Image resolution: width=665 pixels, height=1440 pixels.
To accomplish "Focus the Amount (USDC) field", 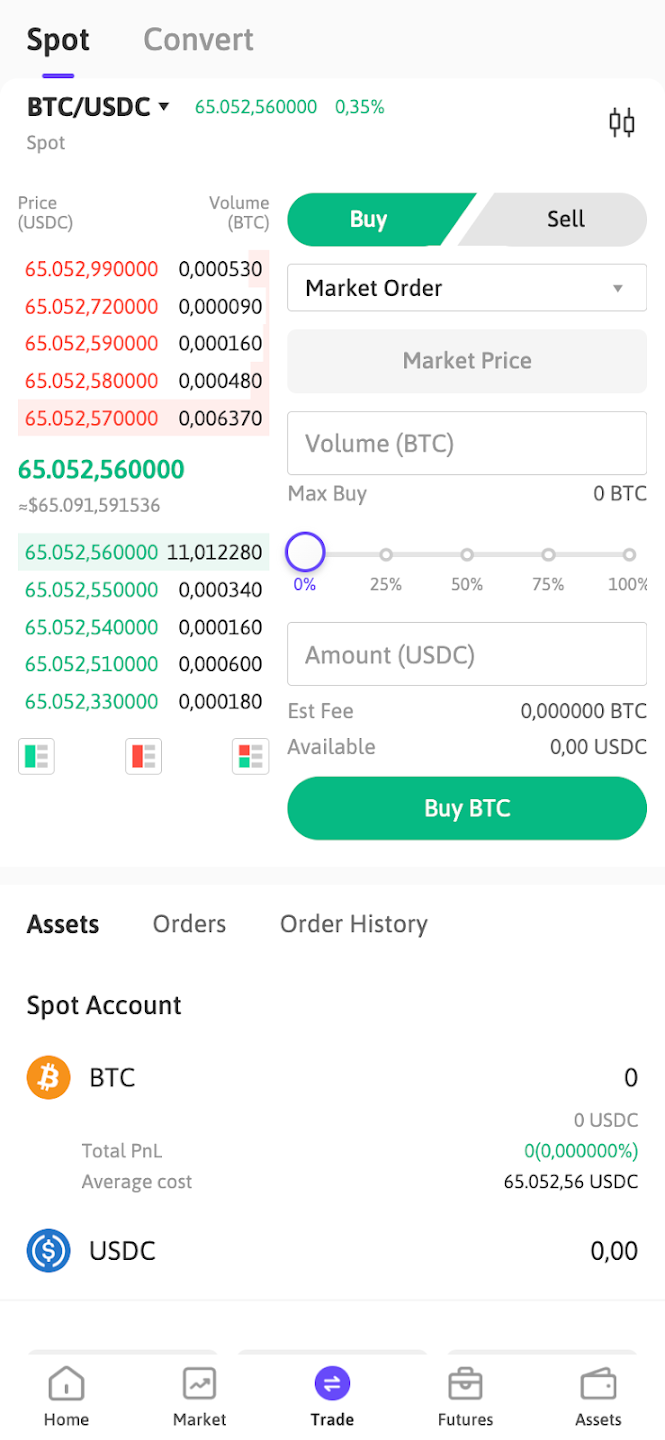I will coord(467,655).
